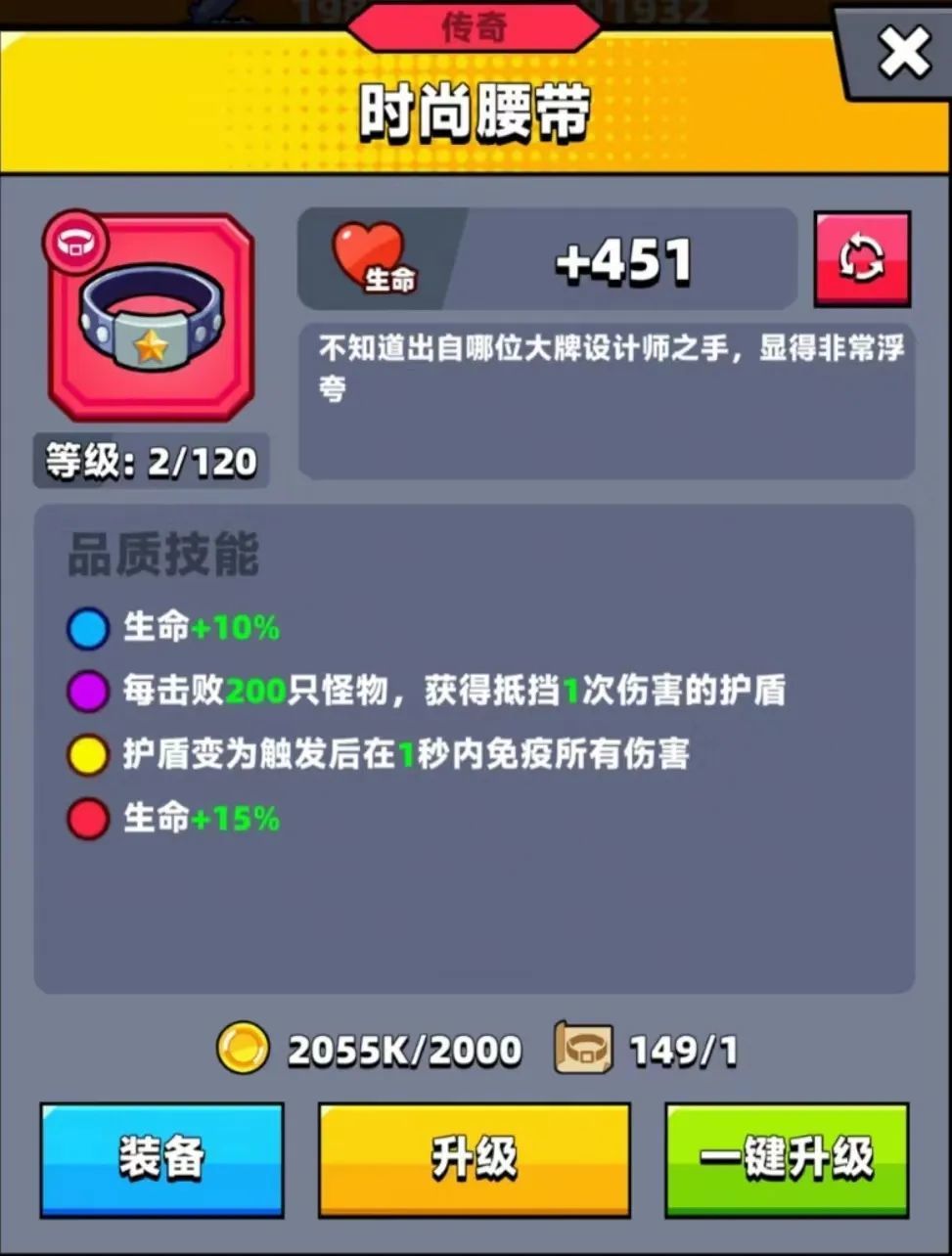Tap the 升级 upgrade button
The width and height of the screenshot is (952, 1256).
click(474, 1158)
